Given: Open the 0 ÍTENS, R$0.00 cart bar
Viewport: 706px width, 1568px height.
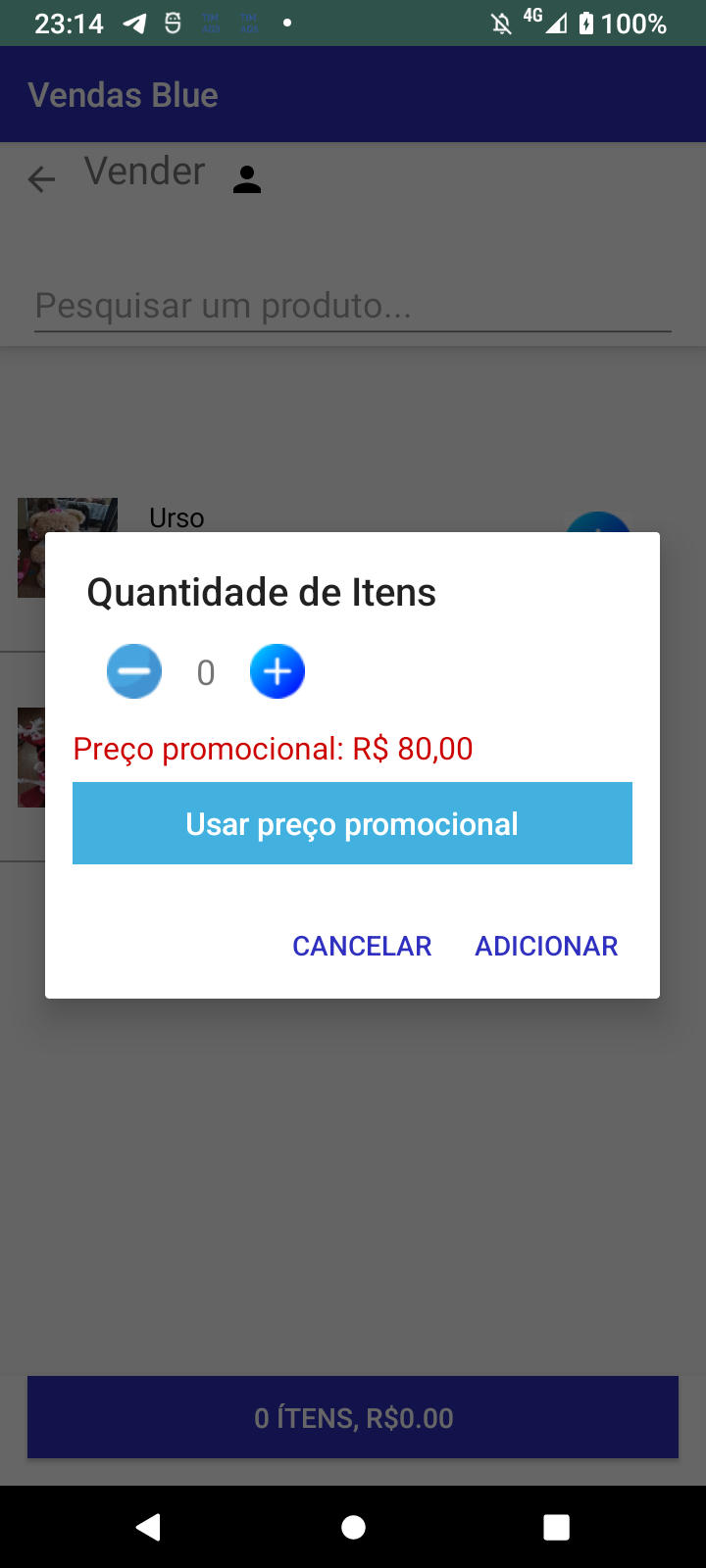Looking at the screenshot, I should (x=353, y=1417).
